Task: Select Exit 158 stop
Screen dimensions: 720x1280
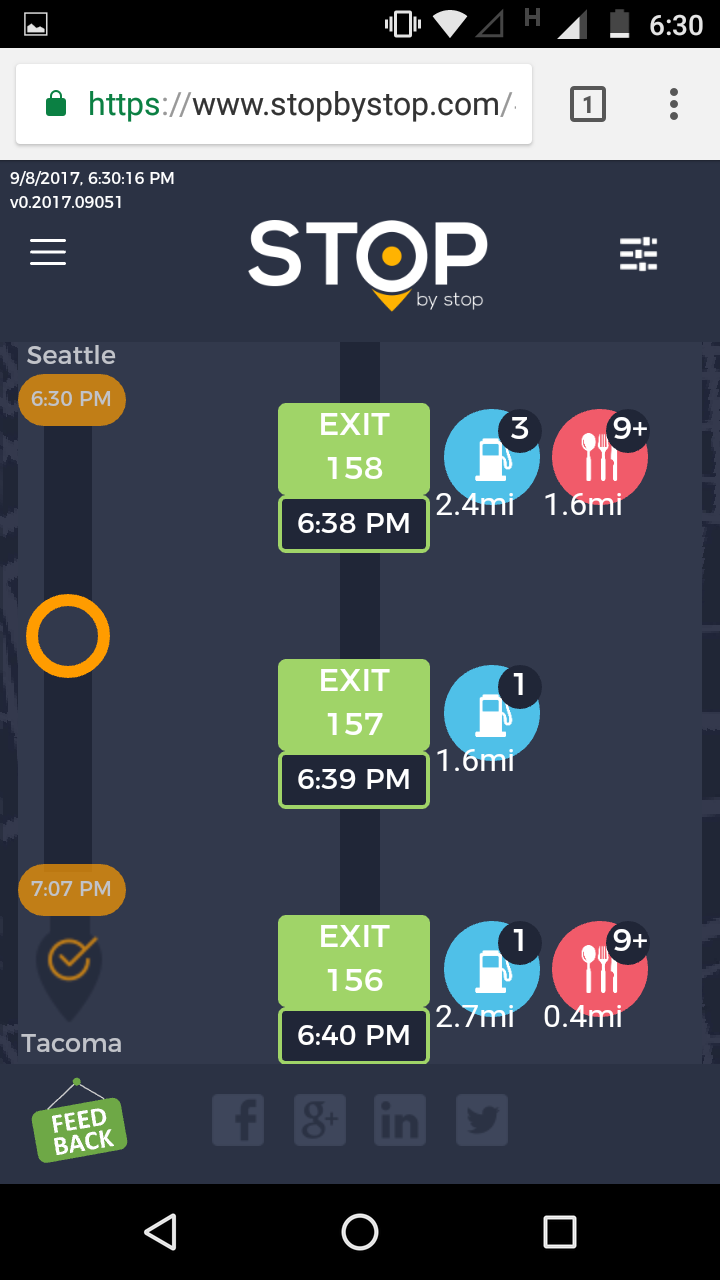Action: click(x=354, y=448)
